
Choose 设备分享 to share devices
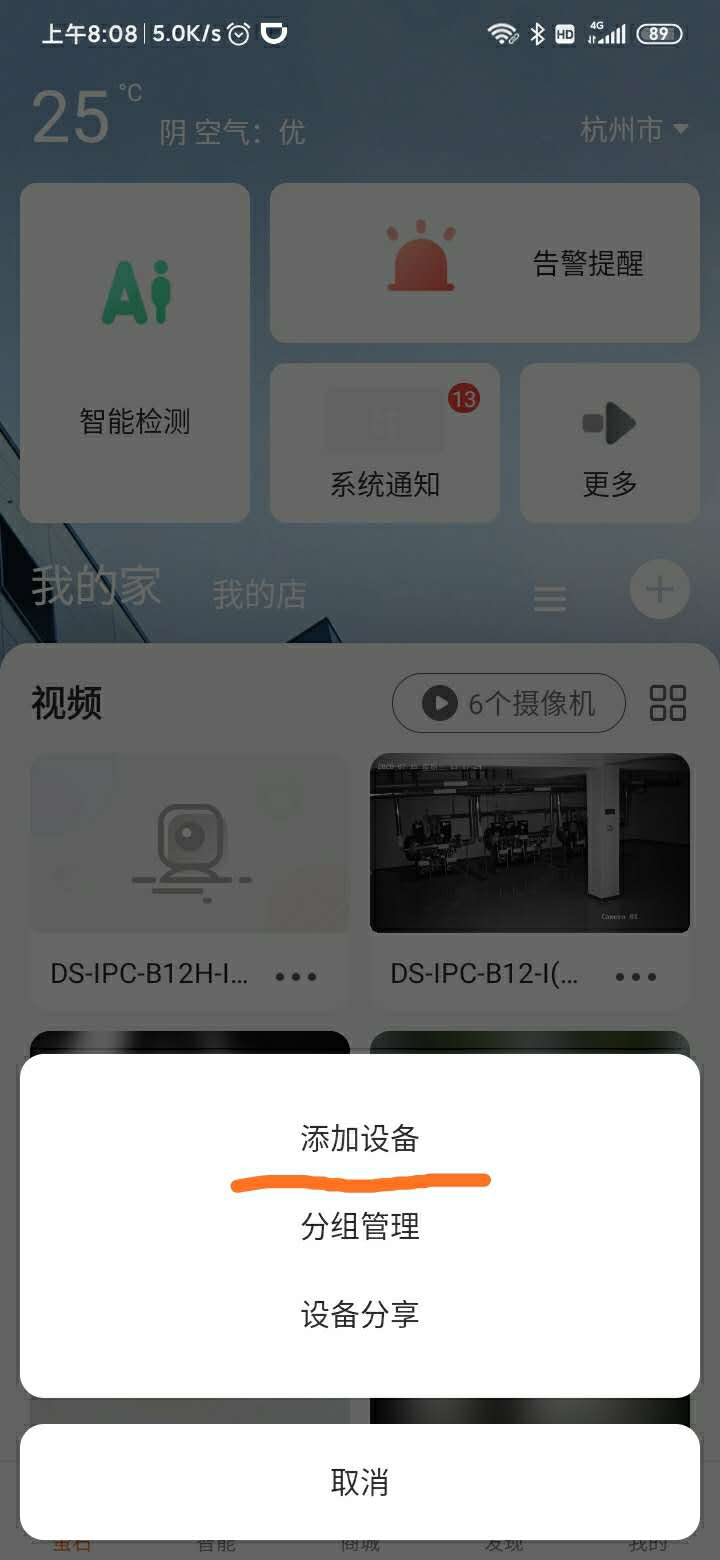click(360, 1314)
